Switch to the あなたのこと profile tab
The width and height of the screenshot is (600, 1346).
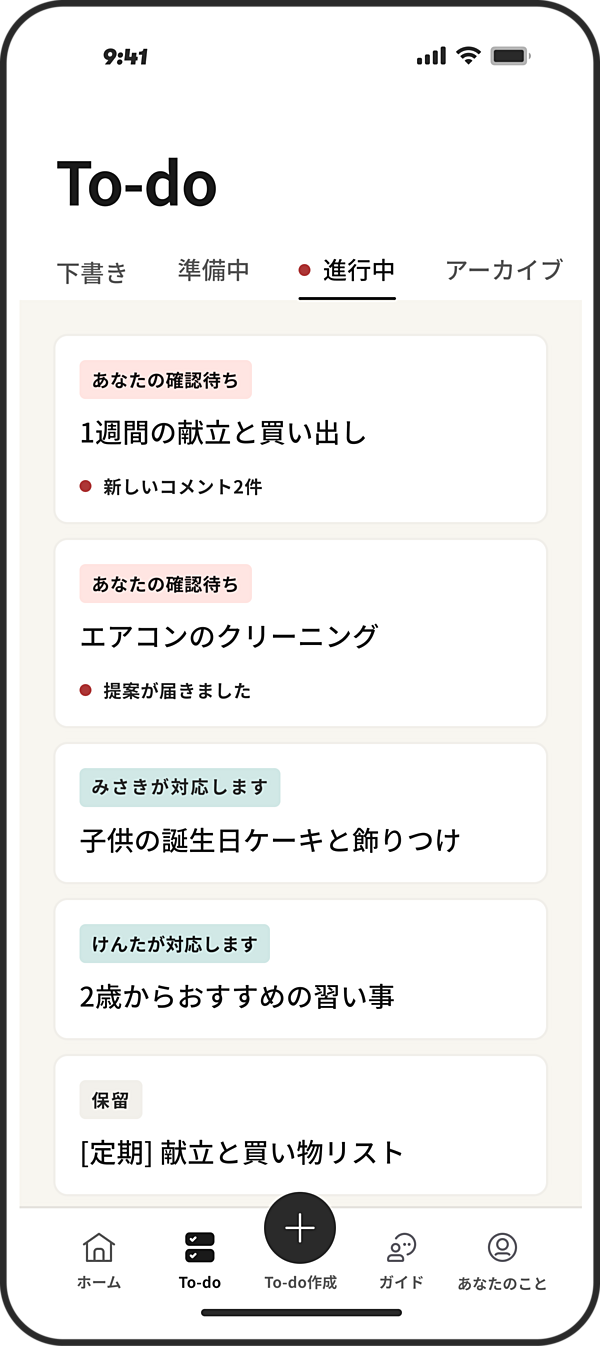(x=502, y=1259)
